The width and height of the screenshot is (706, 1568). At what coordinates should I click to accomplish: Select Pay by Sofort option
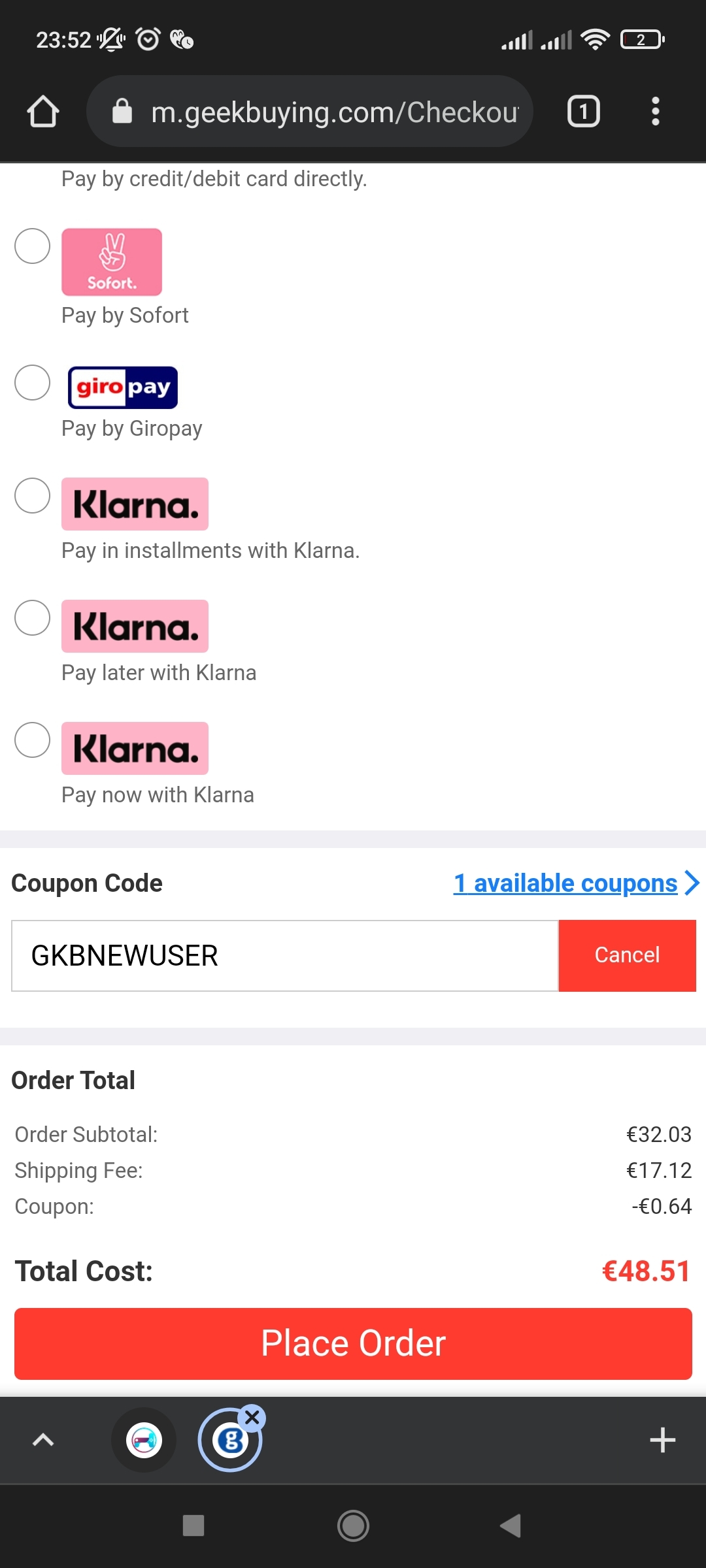click(33, 246)
